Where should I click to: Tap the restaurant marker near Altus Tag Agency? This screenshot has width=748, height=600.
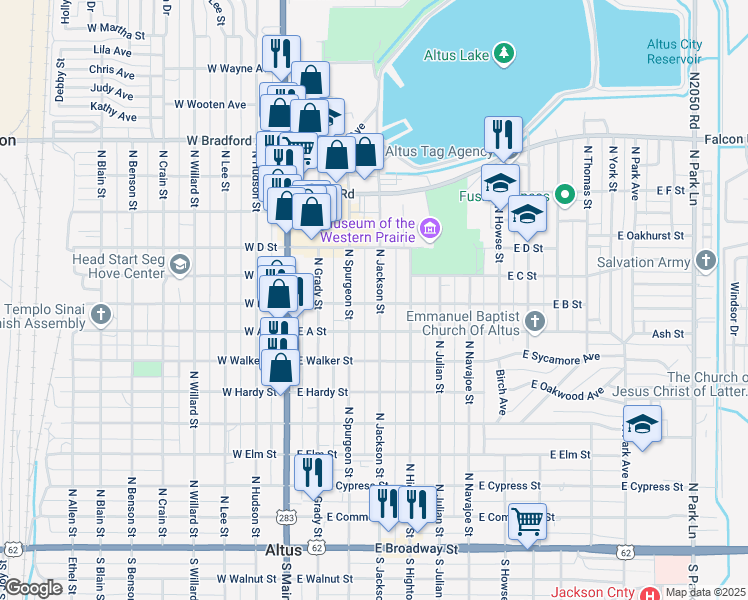pyautogui.click(x=502, y=135)
